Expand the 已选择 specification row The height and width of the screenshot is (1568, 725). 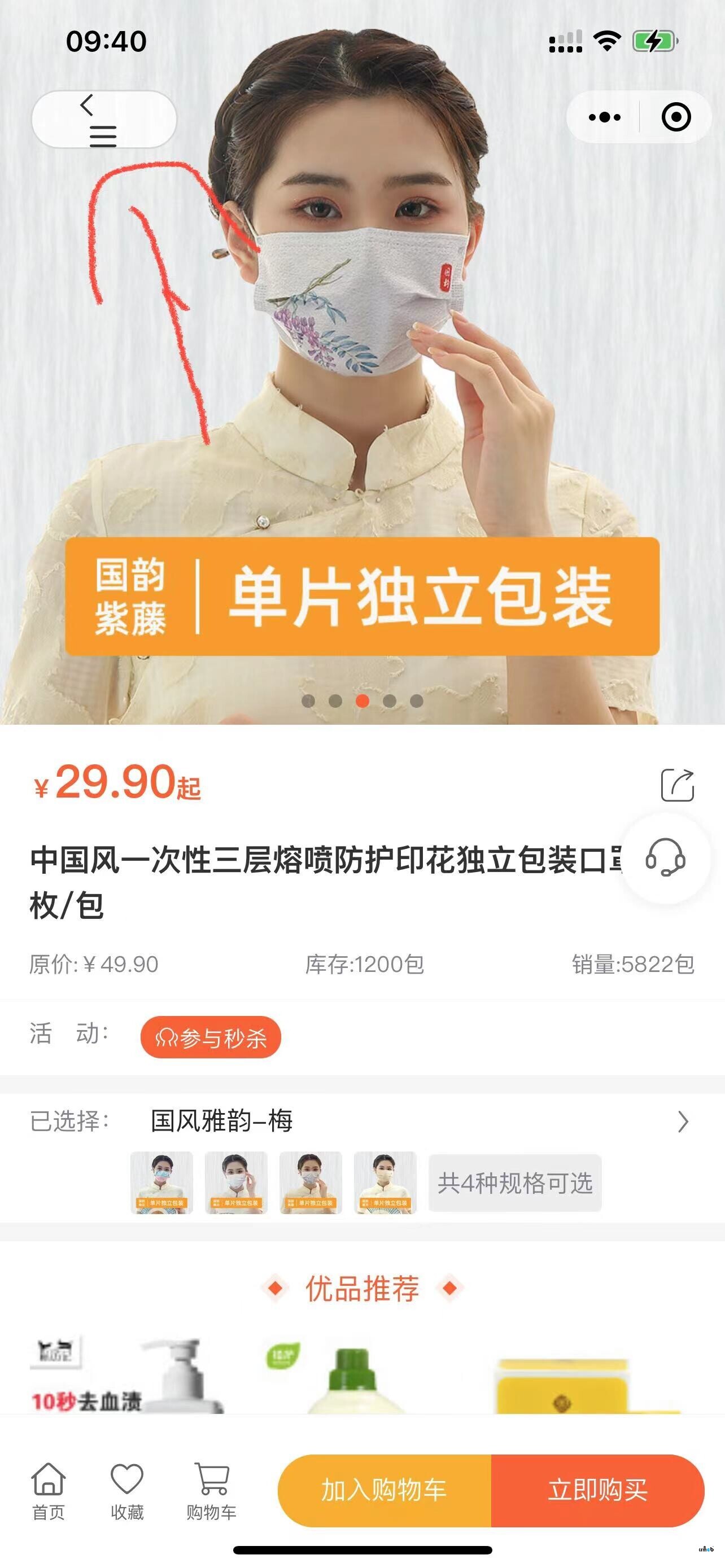click(683, 1121)
